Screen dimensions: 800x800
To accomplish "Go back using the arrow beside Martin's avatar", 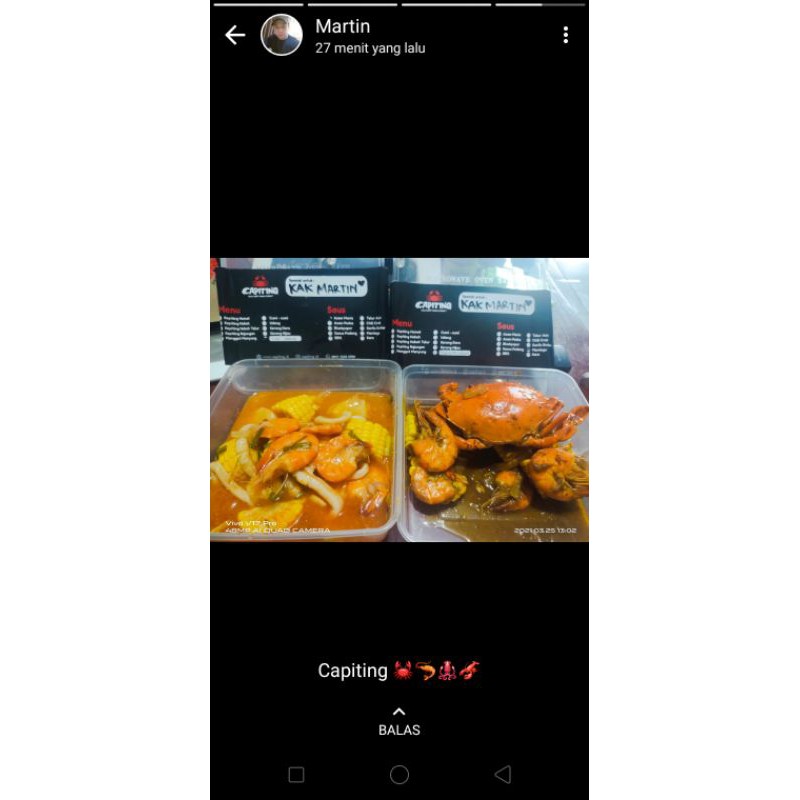I will pos(235,36).
